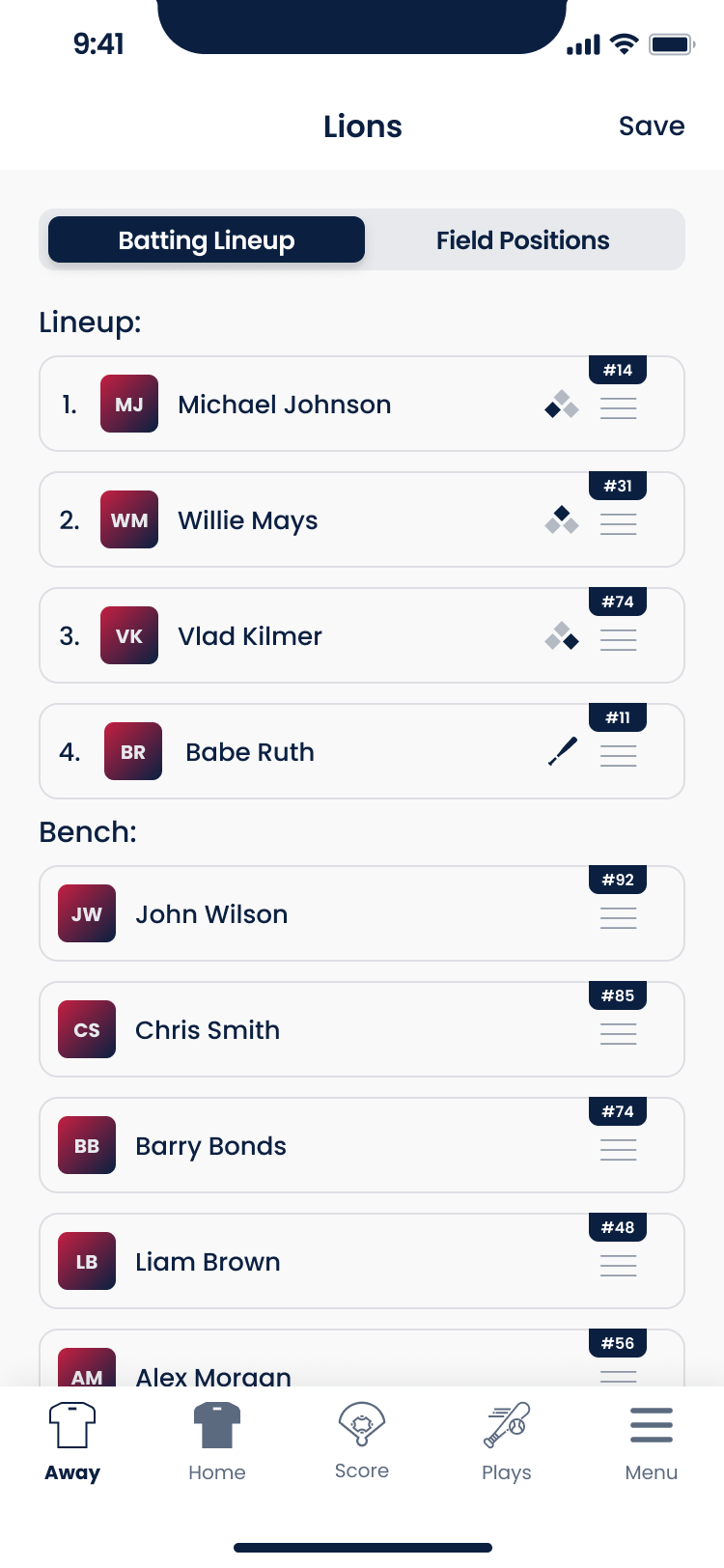The height and width of the screenshot is (1568, 724).
Task: Switch to Field Positions tab
Action: coord(522,240)
